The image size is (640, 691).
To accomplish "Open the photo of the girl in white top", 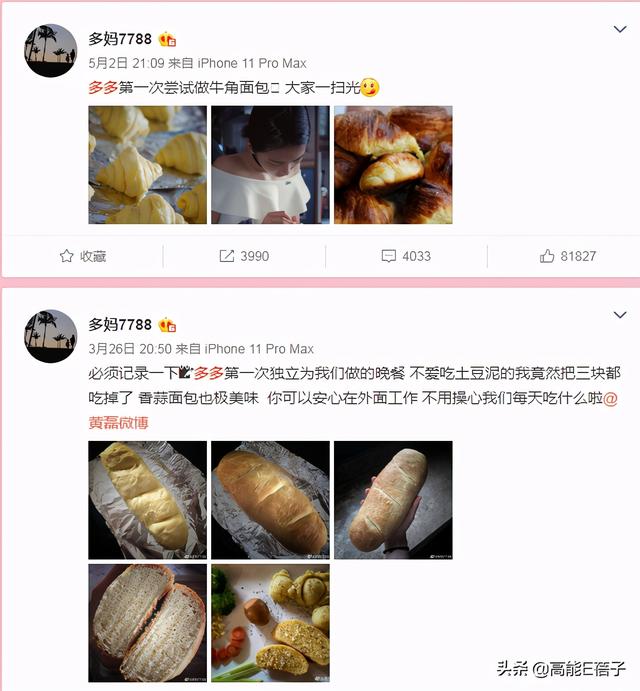I will coord(270,165).
